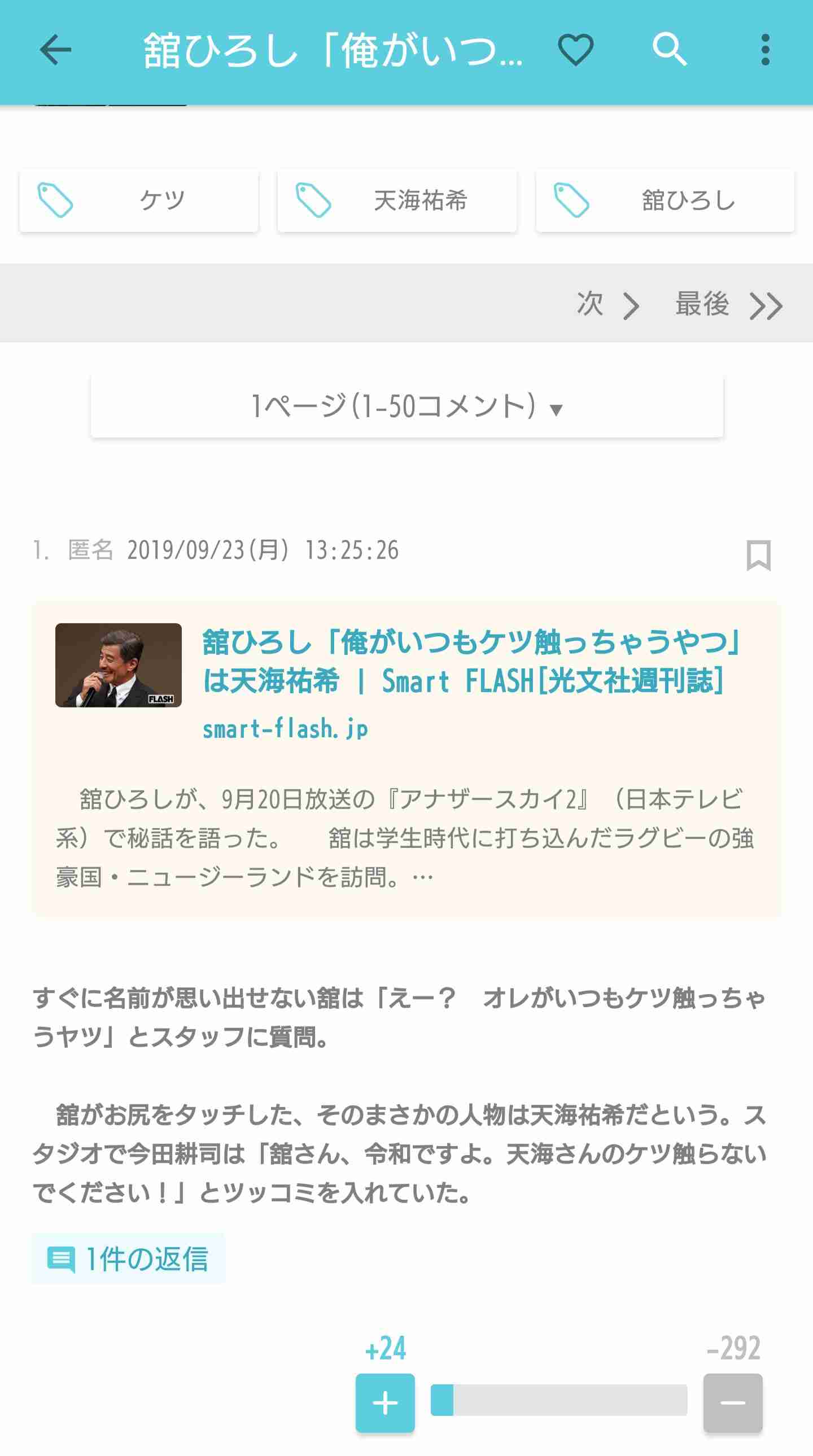
Task: Open the Smart FLASH article link card
Action: 407,759
